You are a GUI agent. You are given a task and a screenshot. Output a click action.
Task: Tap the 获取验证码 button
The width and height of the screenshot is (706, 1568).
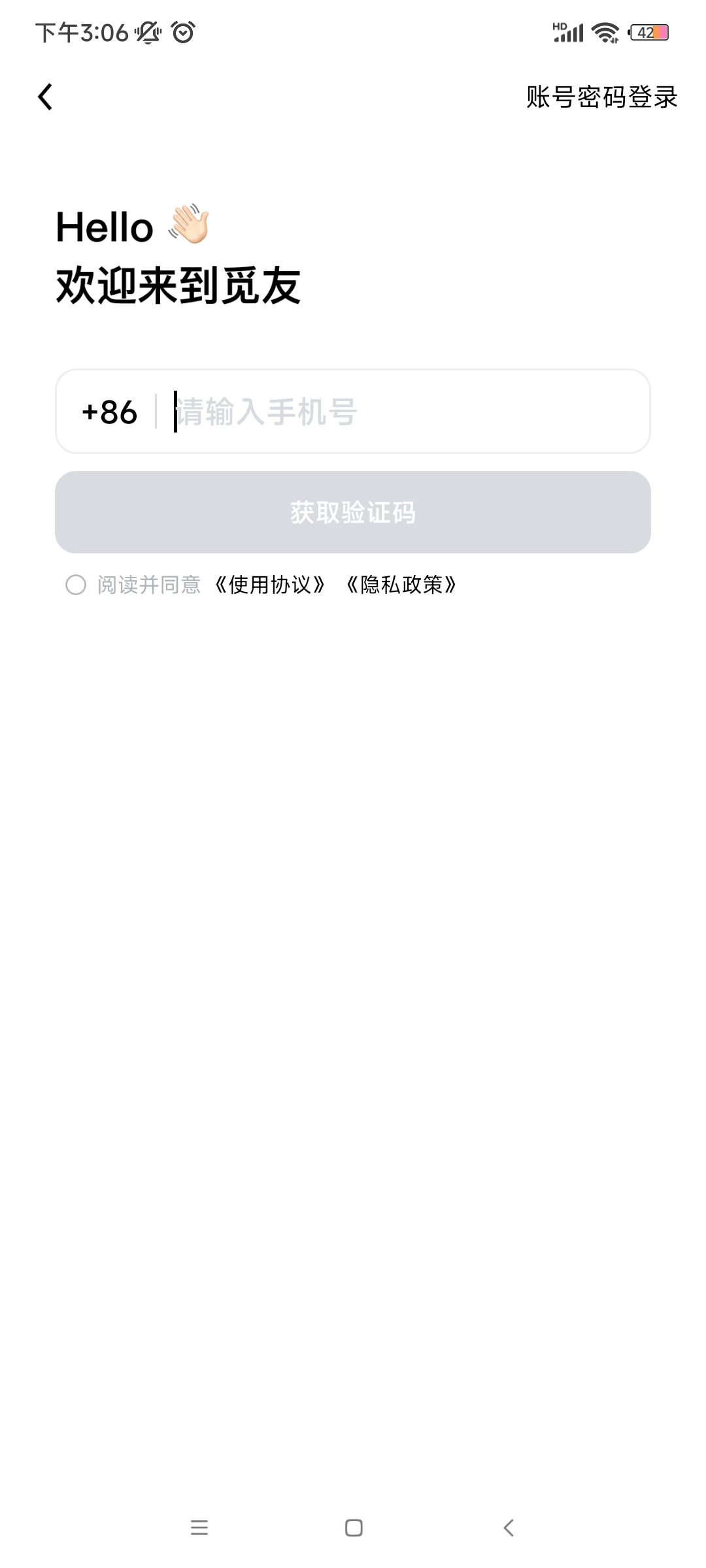[353, 512]
